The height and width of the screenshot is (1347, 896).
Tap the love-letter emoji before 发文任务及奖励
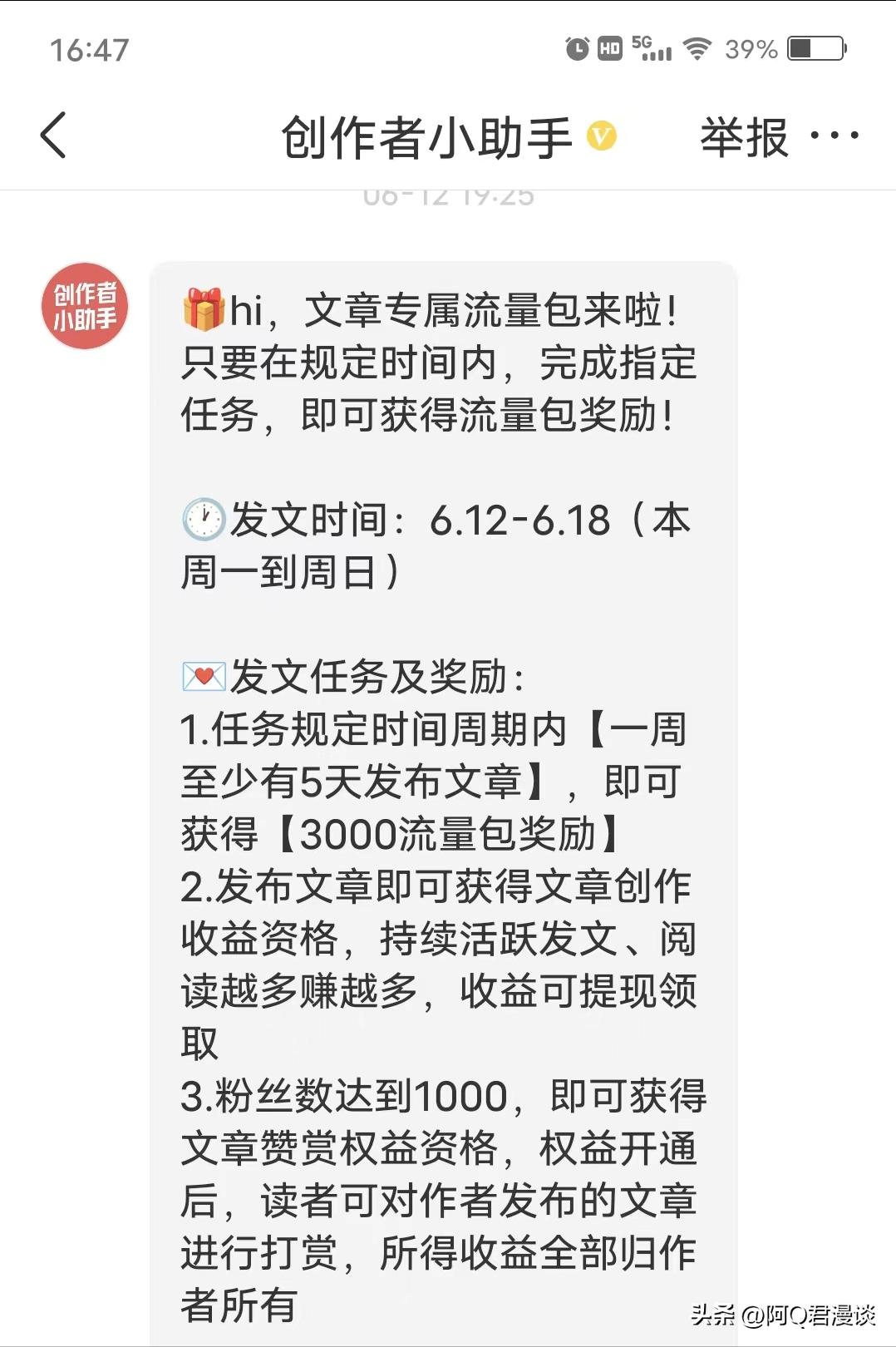point(203,678)
